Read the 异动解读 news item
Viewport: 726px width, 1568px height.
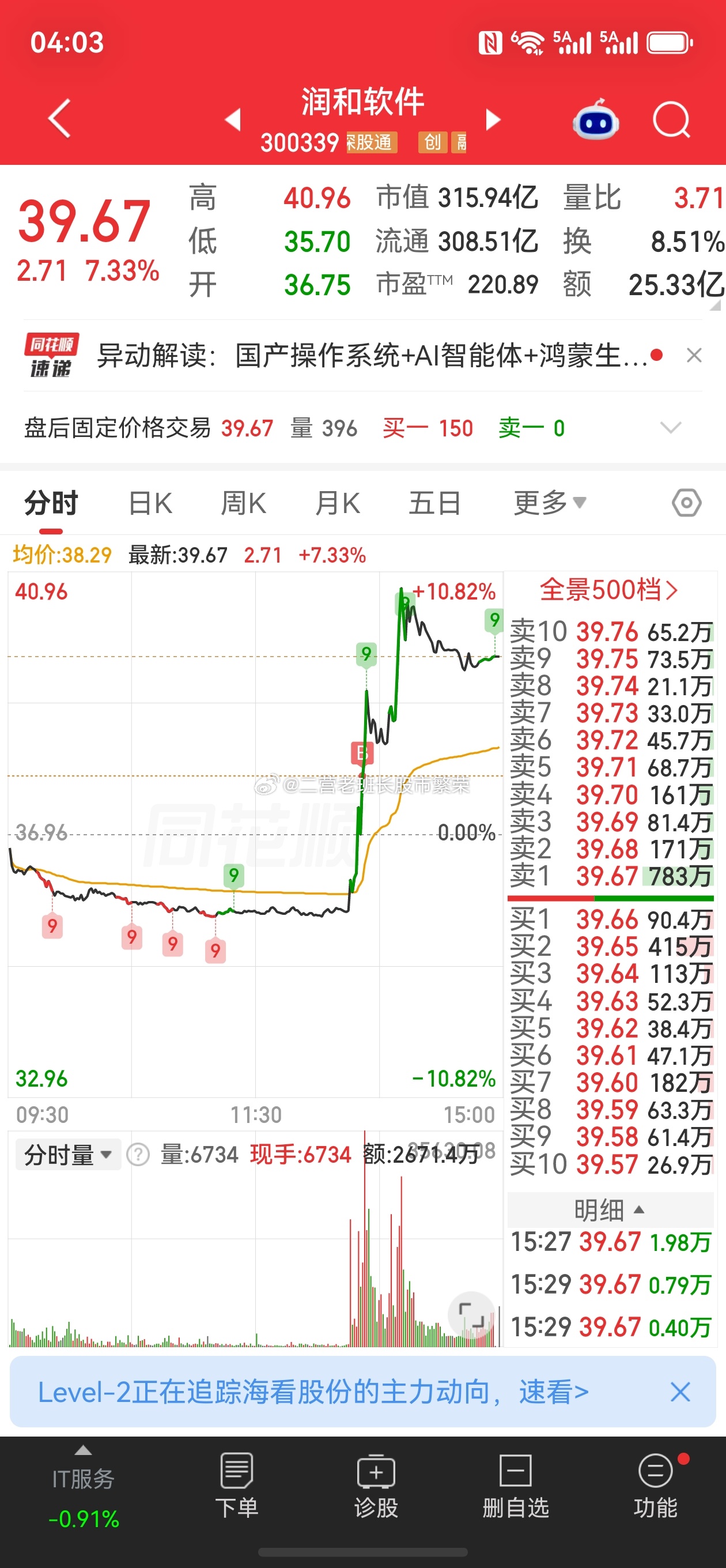click(x=372, y=356)
